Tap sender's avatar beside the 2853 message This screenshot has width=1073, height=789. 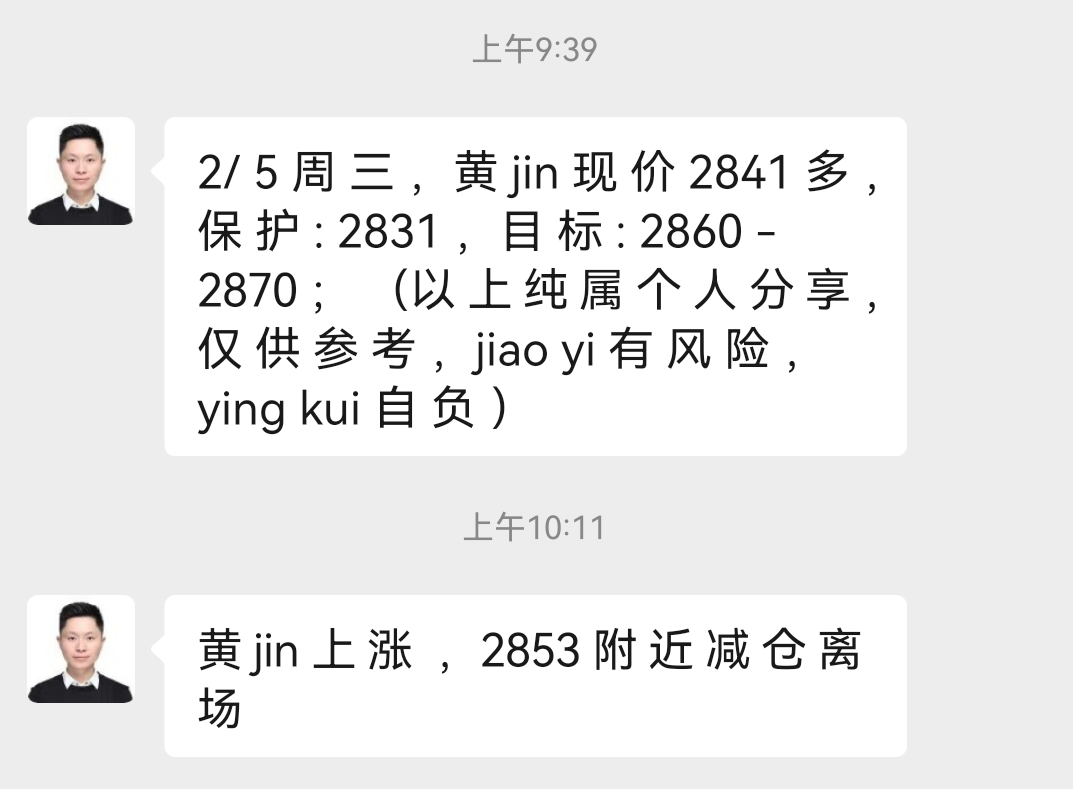pyautogui.click(x=80, y=649)
